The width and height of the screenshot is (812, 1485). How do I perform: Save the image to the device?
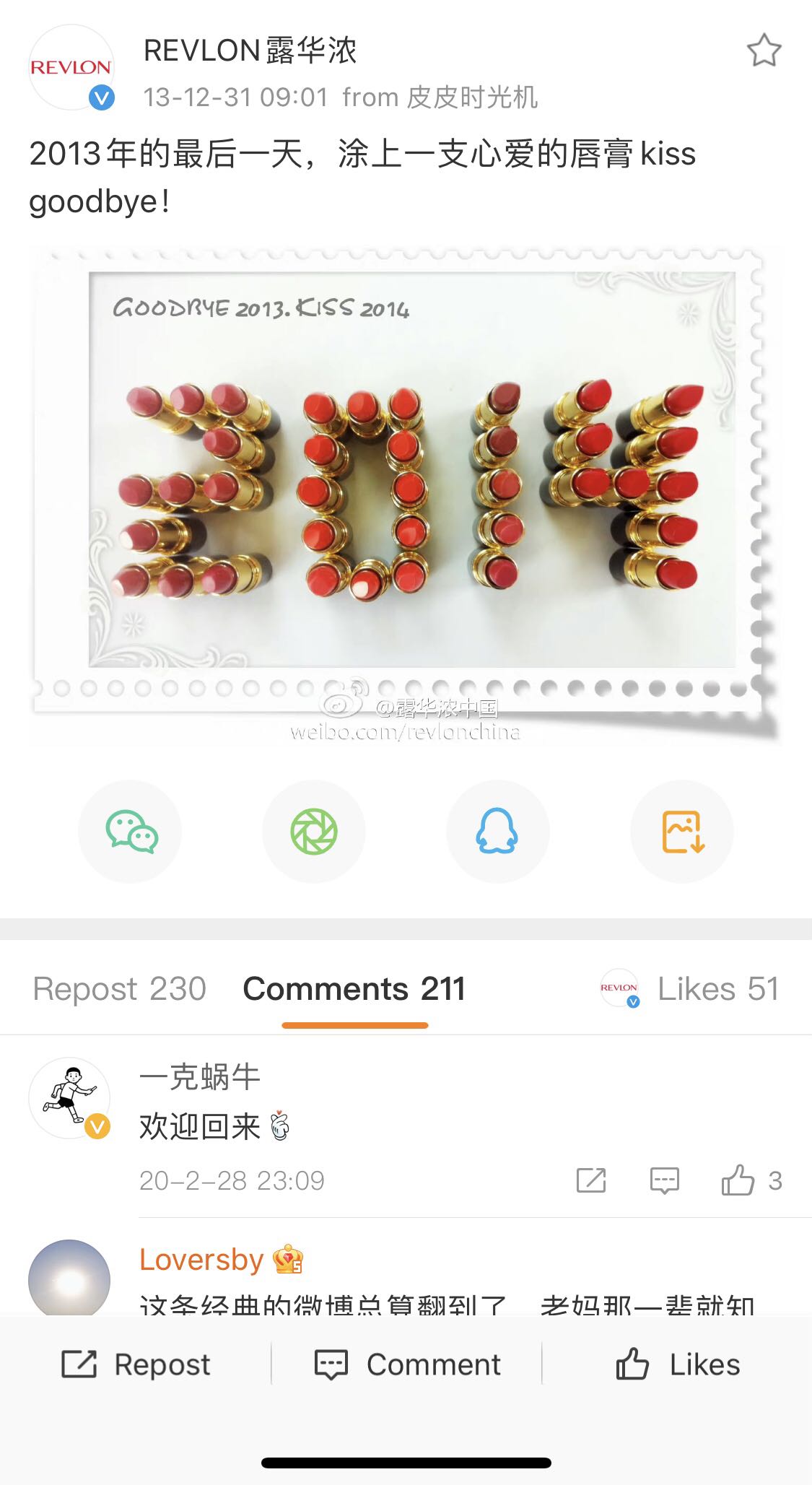682,832
